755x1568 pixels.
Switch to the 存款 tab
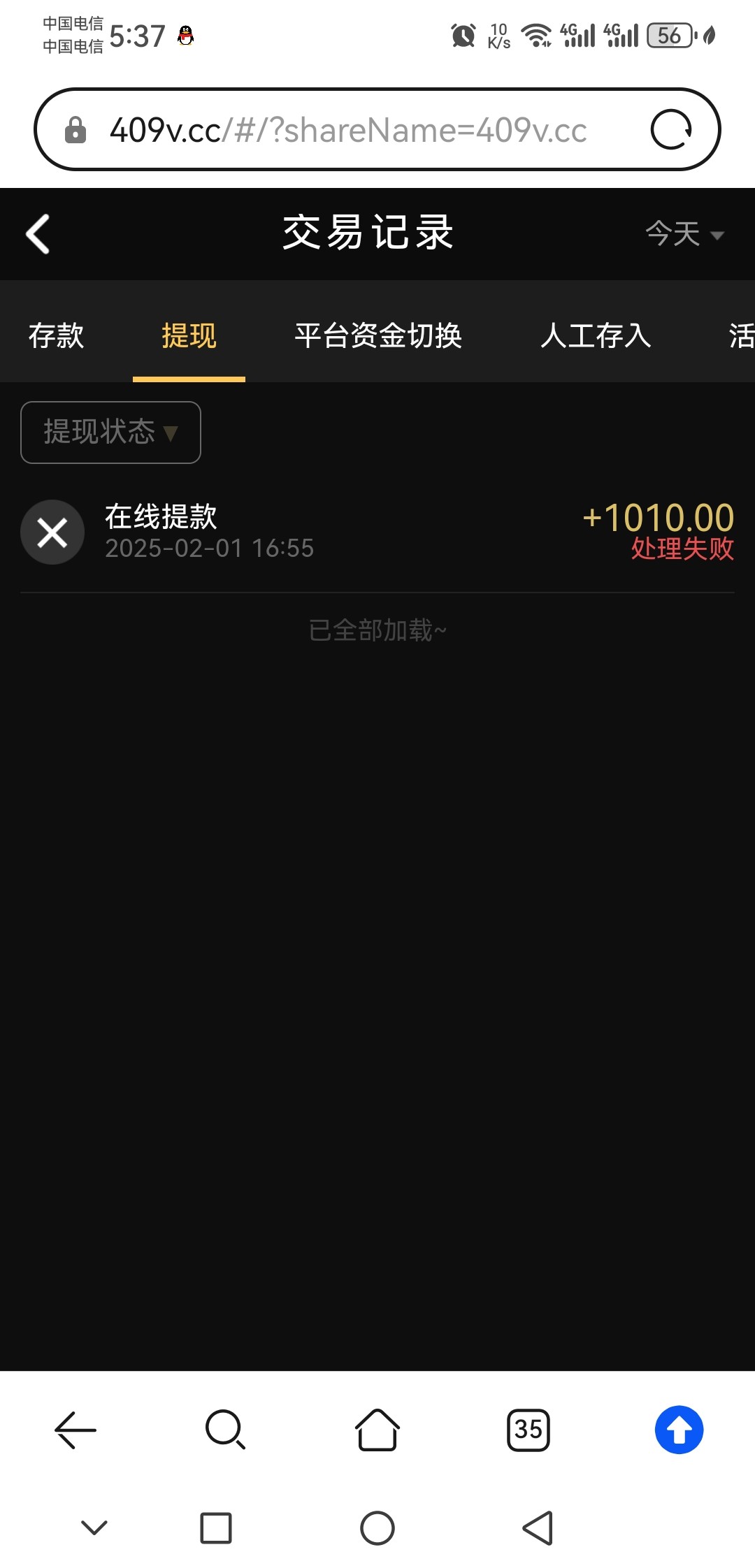click(x=56, y=335)
